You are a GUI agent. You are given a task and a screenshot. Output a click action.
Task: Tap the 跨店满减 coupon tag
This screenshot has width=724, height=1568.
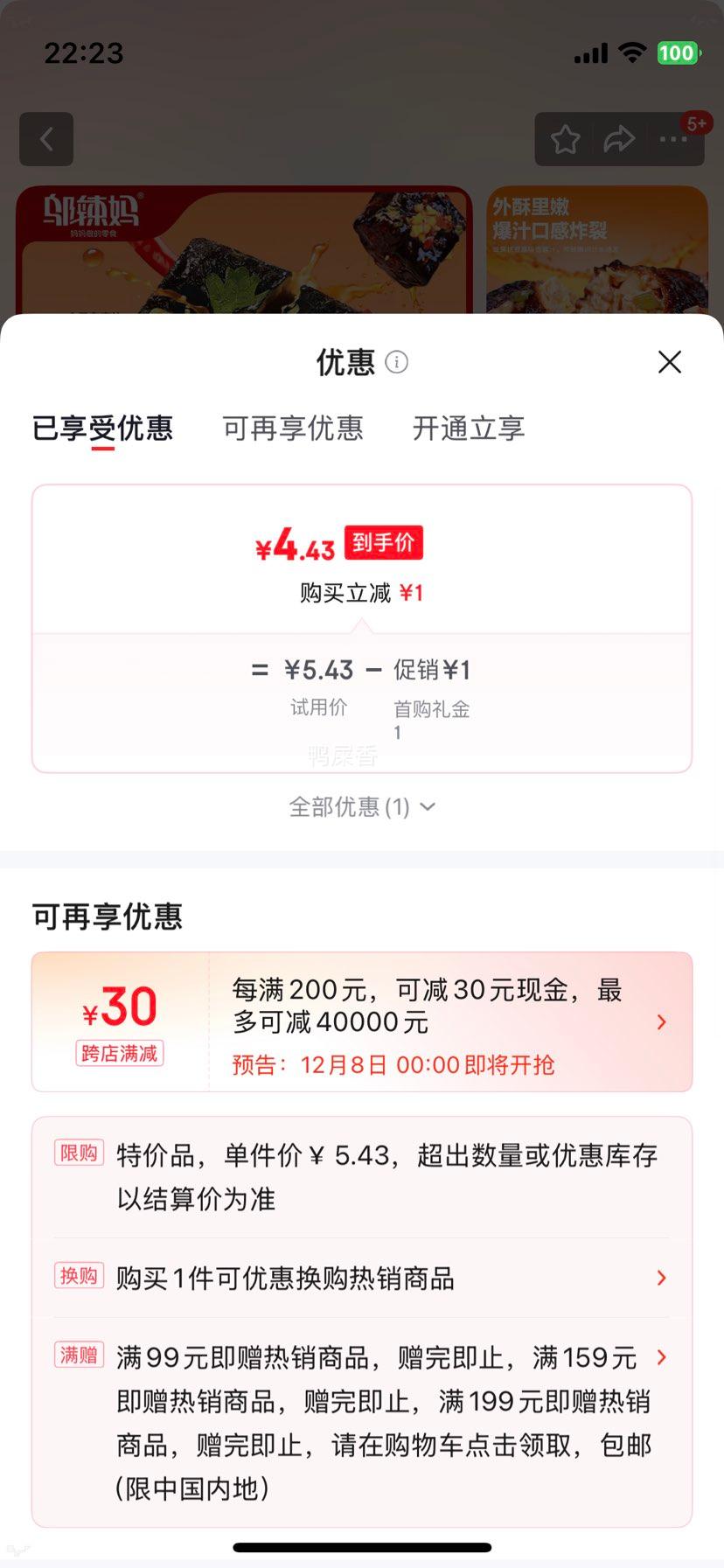click(120, 1053)
